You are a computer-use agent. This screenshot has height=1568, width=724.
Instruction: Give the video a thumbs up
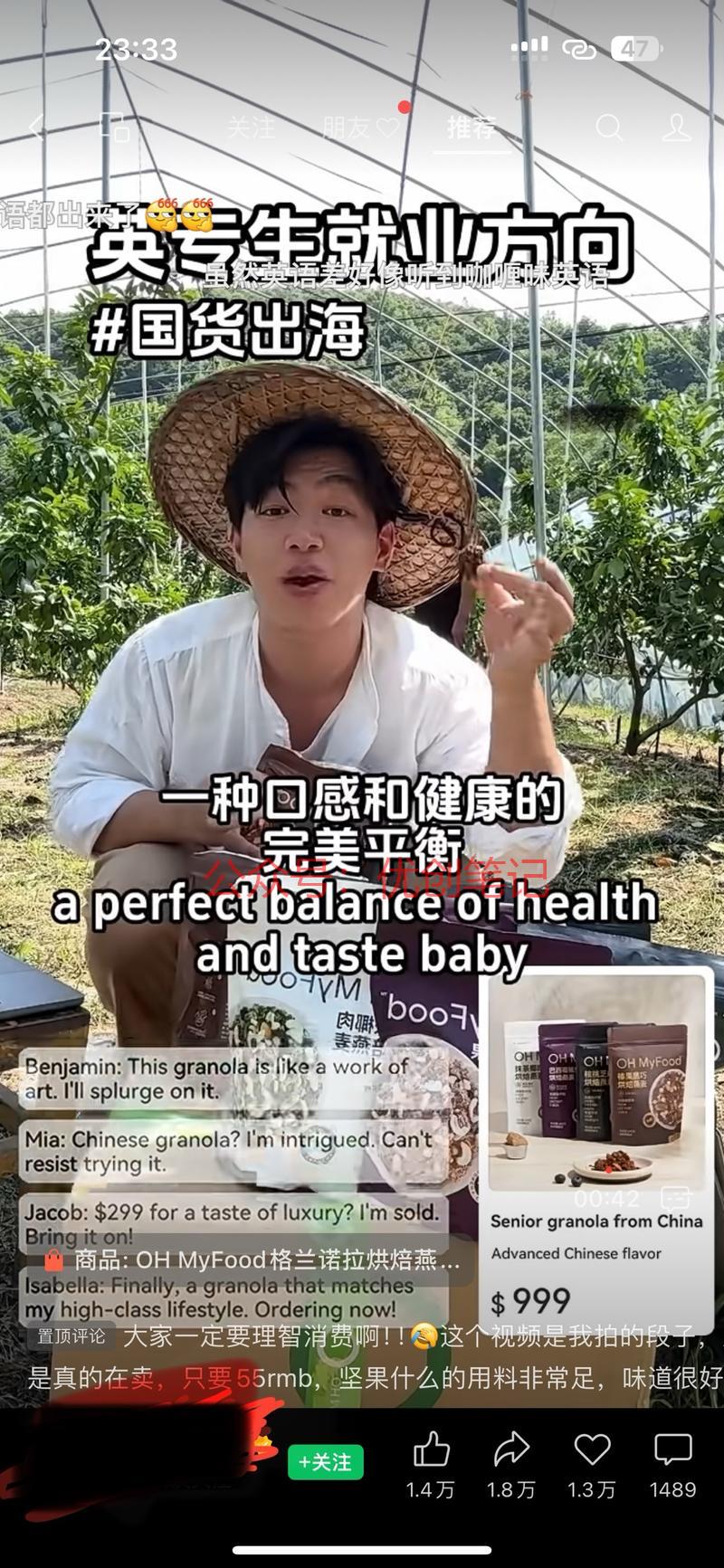[x=431, y=1450]
